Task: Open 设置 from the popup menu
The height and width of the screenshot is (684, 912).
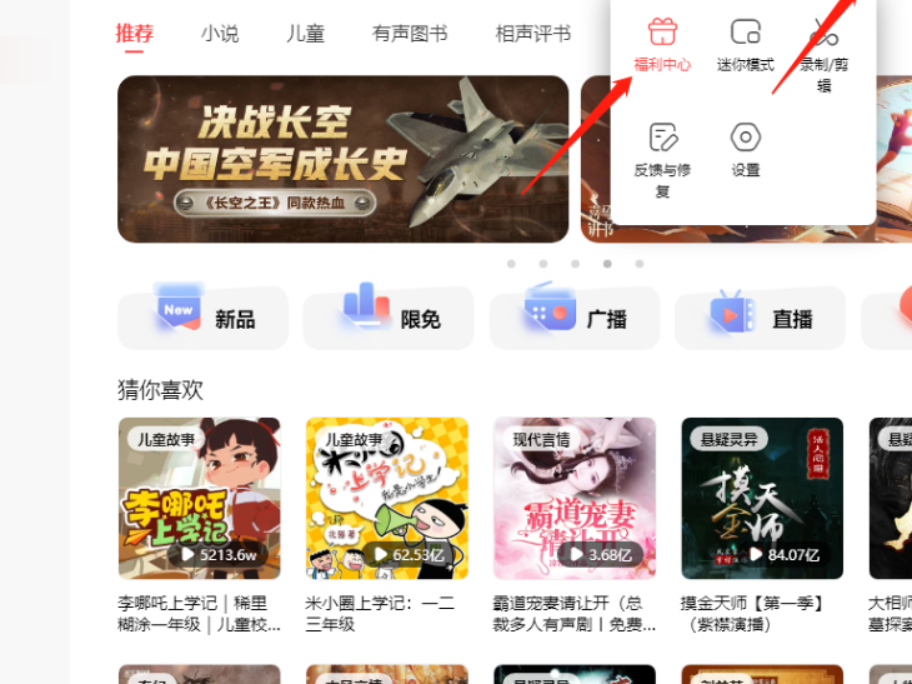Action: click(x=745, y=149)
